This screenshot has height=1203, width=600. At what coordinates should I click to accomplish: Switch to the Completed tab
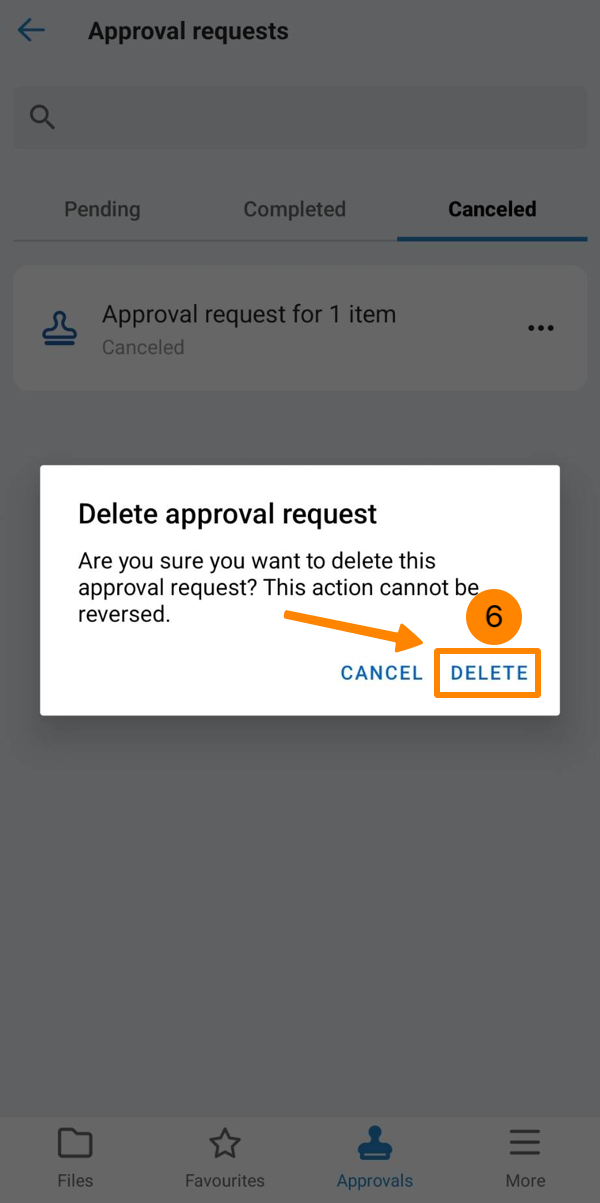pyautogui.click(x=295, y=209)
